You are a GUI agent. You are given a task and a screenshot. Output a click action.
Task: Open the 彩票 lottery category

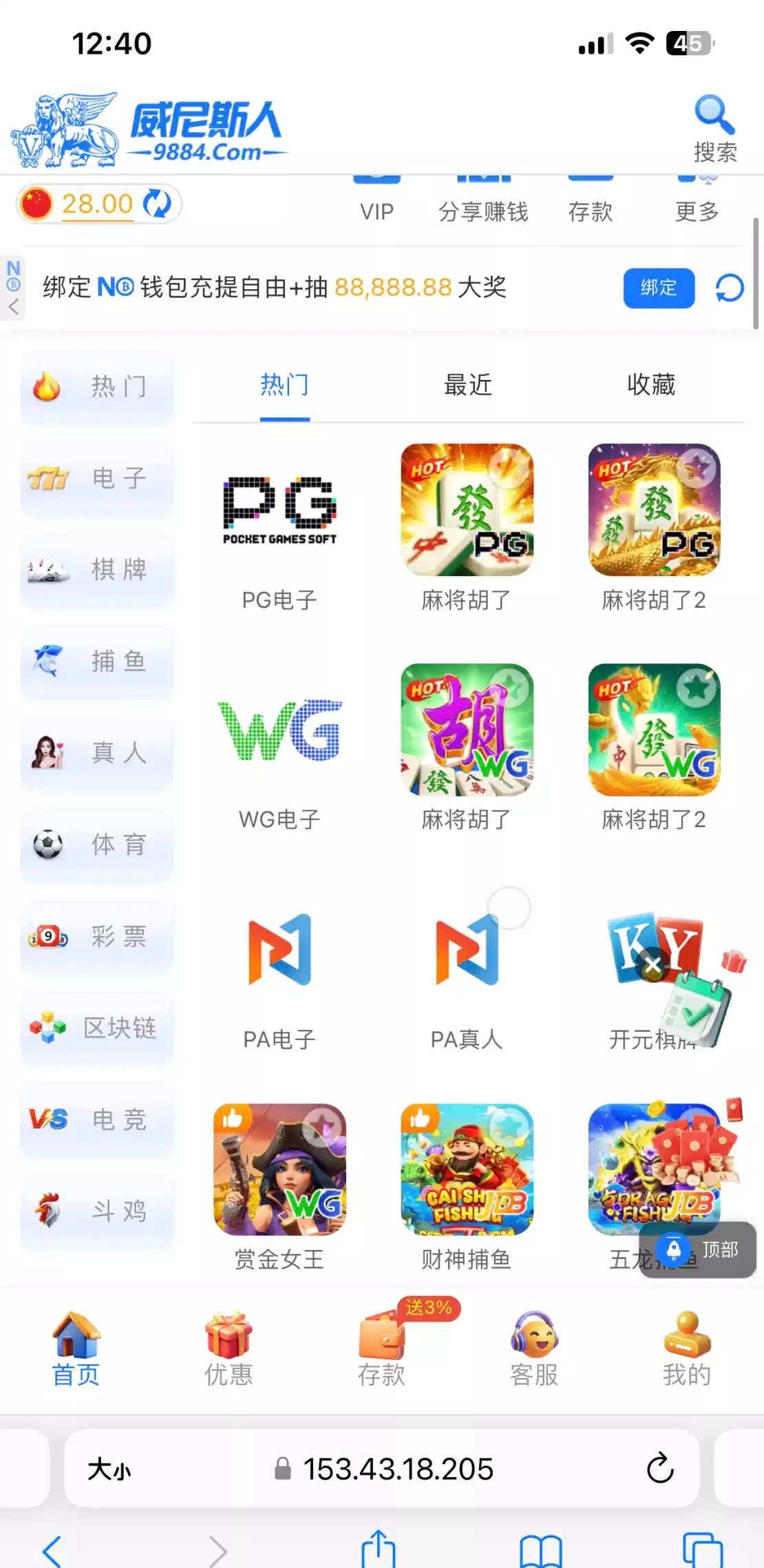point(97,937)
